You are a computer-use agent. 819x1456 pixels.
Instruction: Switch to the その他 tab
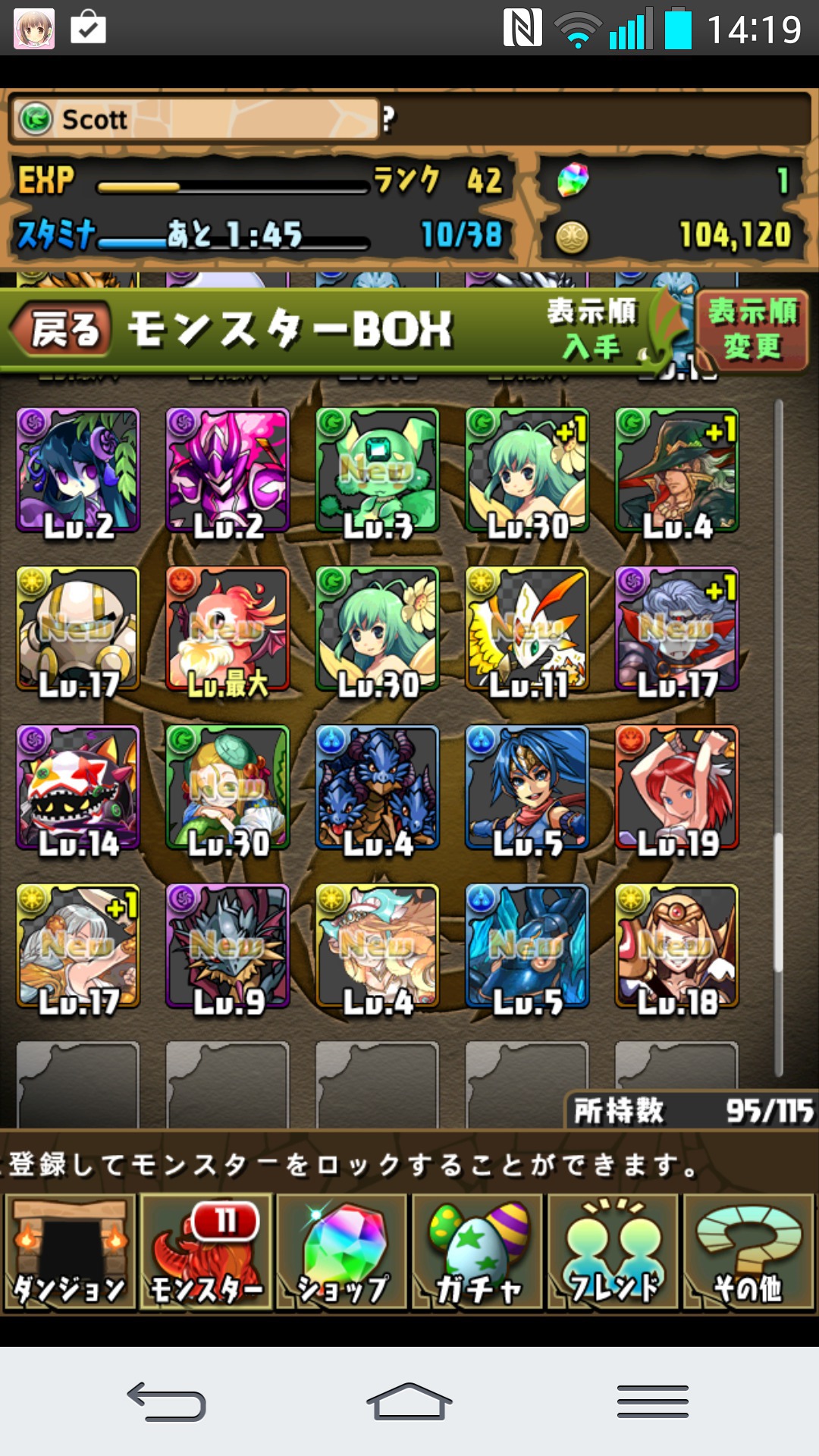pyautogui.click(x=748, y=1251)
